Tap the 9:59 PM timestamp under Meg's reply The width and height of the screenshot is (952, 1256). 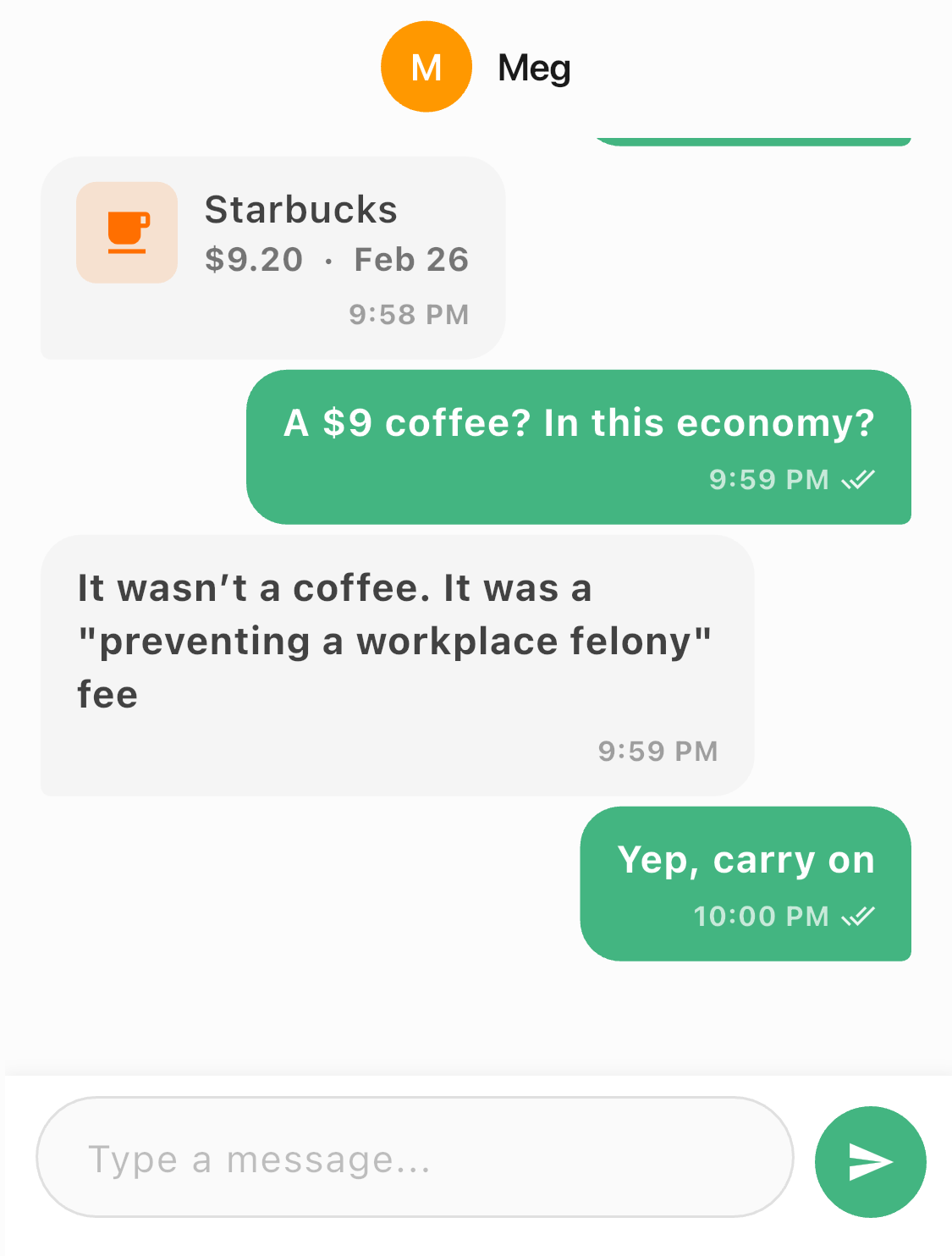658,750
